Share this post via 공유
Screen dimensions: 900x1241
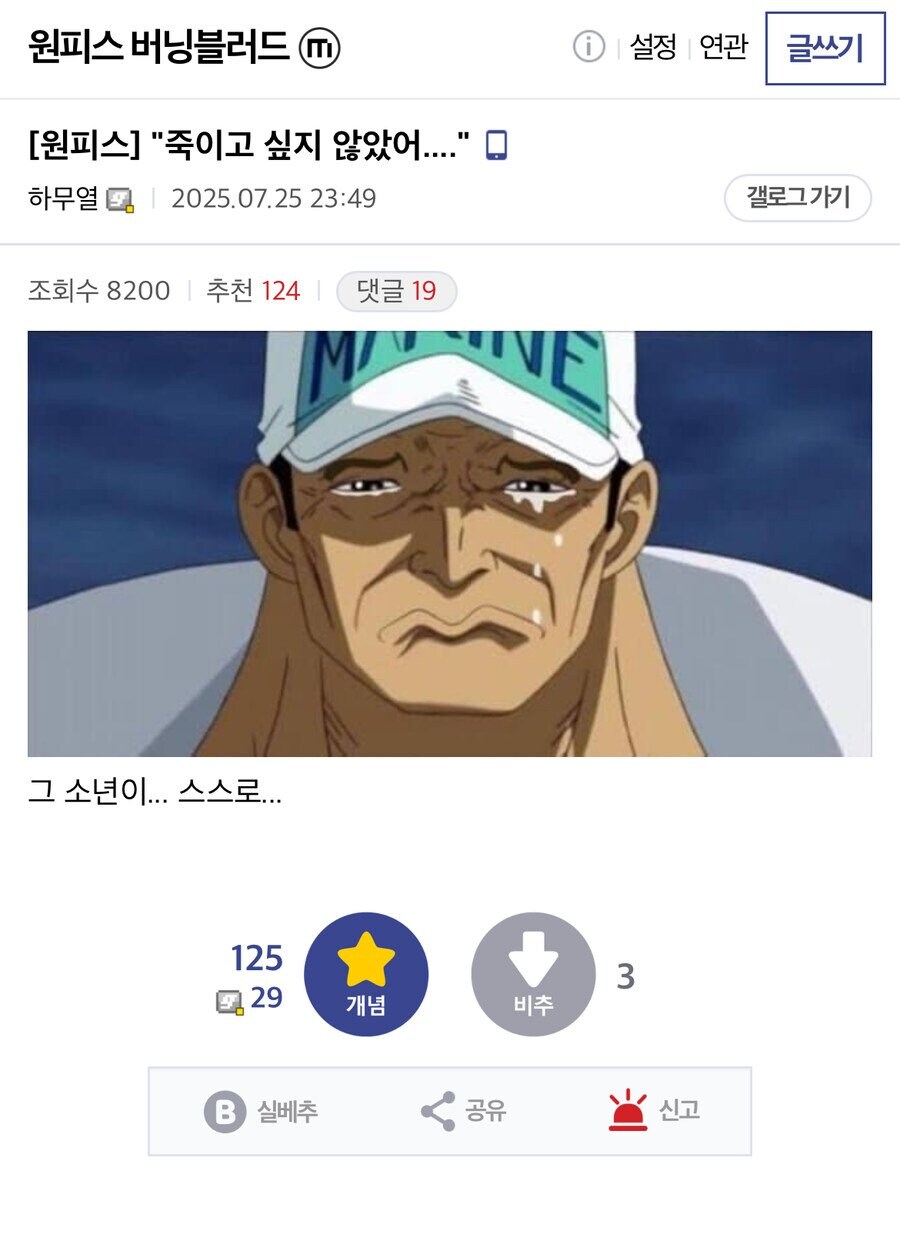click(x=464, y=1111)
